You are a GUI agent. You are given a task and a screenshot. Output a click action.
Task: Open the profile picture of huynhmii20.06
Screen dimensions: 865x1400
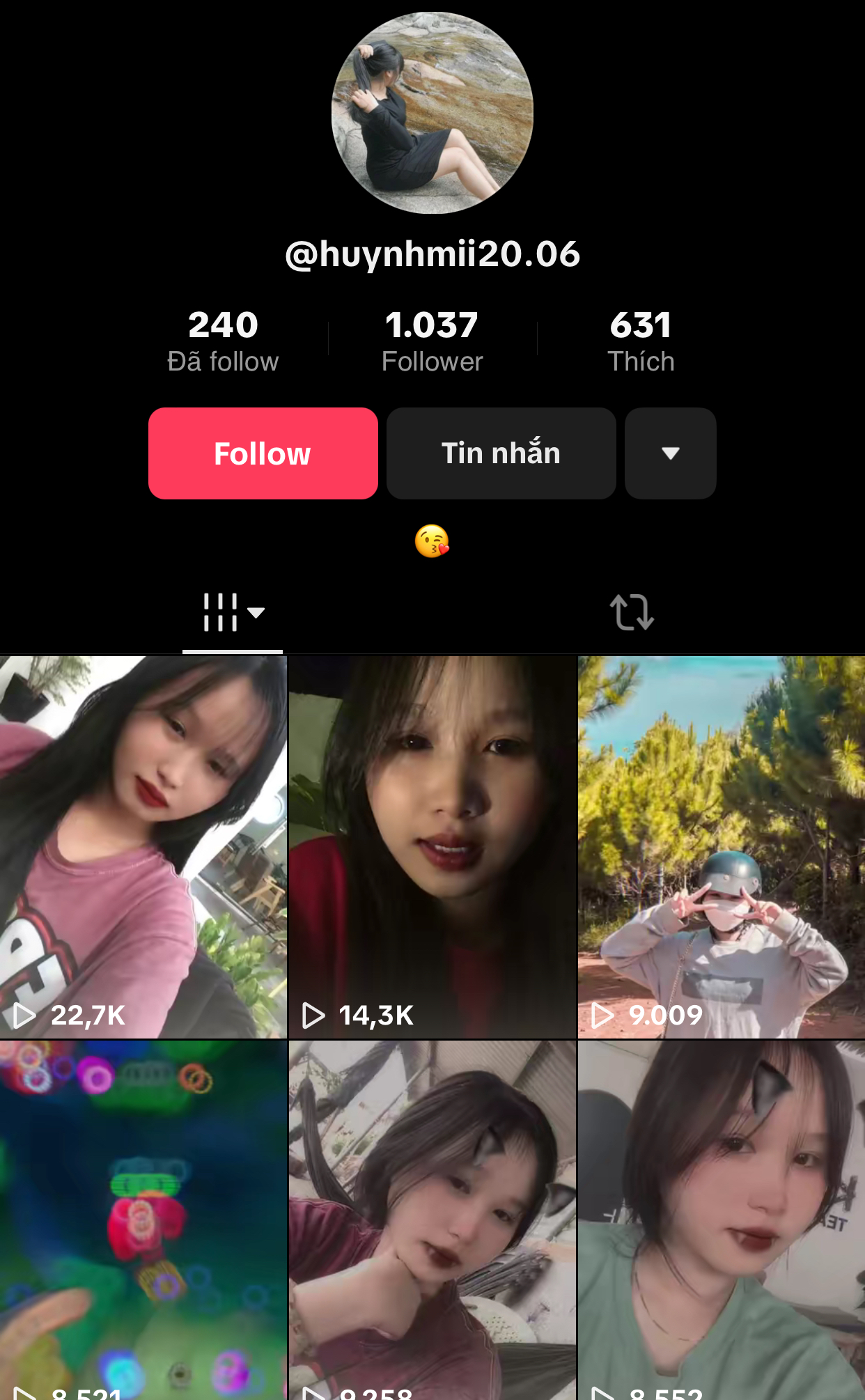pyautogui.click(x=432, y=113)
